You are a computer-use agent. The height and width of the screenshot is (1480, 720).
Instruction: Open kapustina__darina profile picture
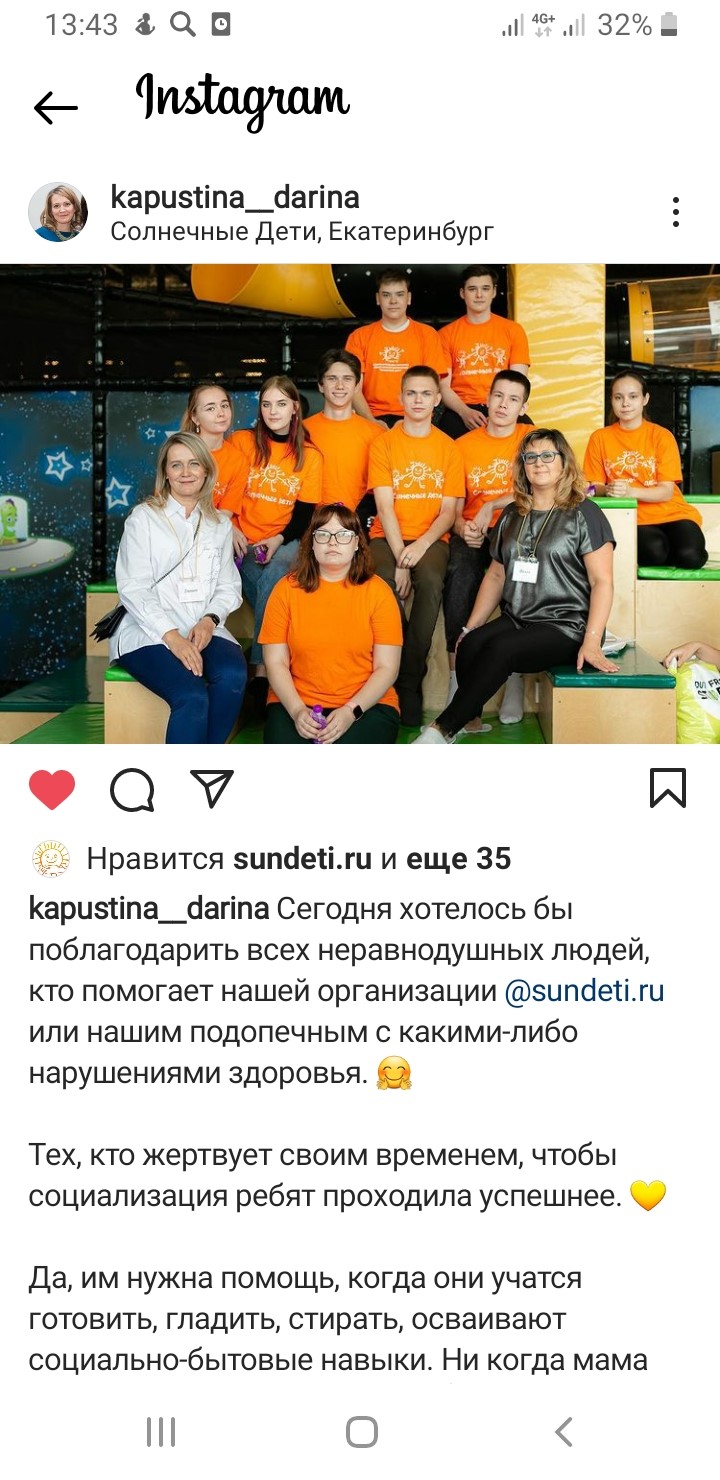(x=57, y=212)
